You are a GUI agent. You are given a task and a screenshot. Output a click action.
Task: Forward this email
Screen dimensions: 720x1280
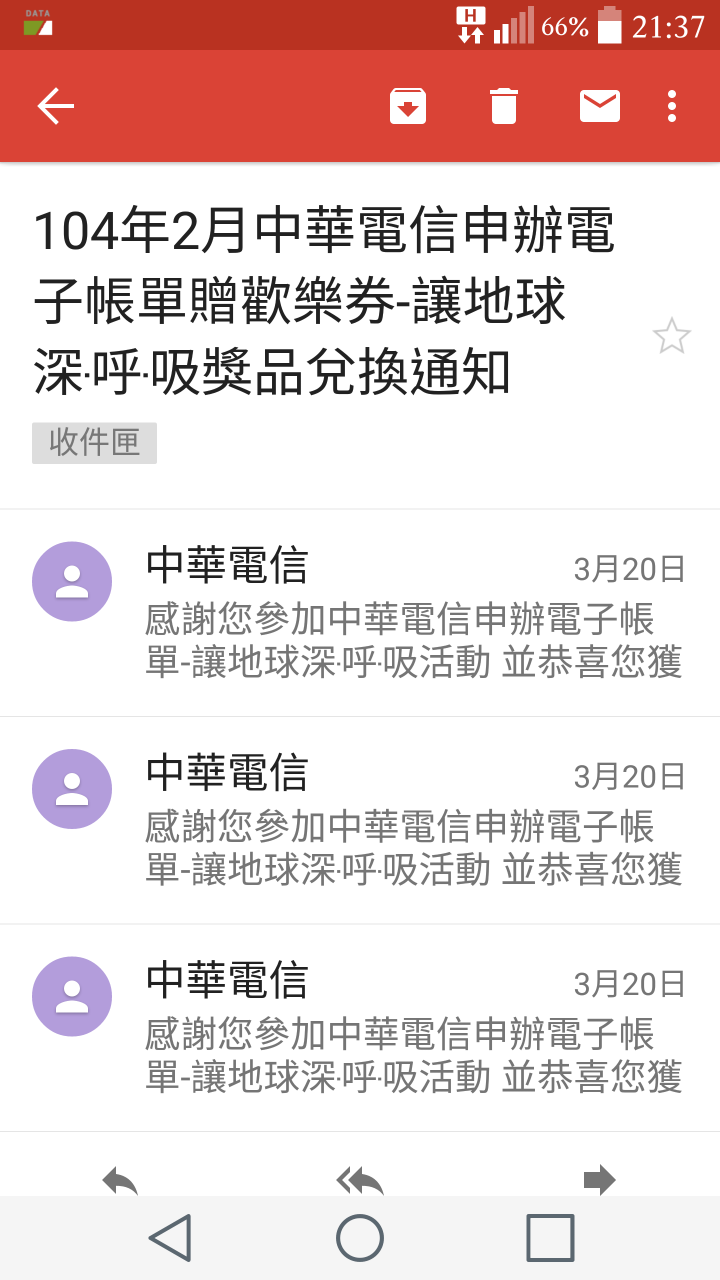click(600, 1180)
